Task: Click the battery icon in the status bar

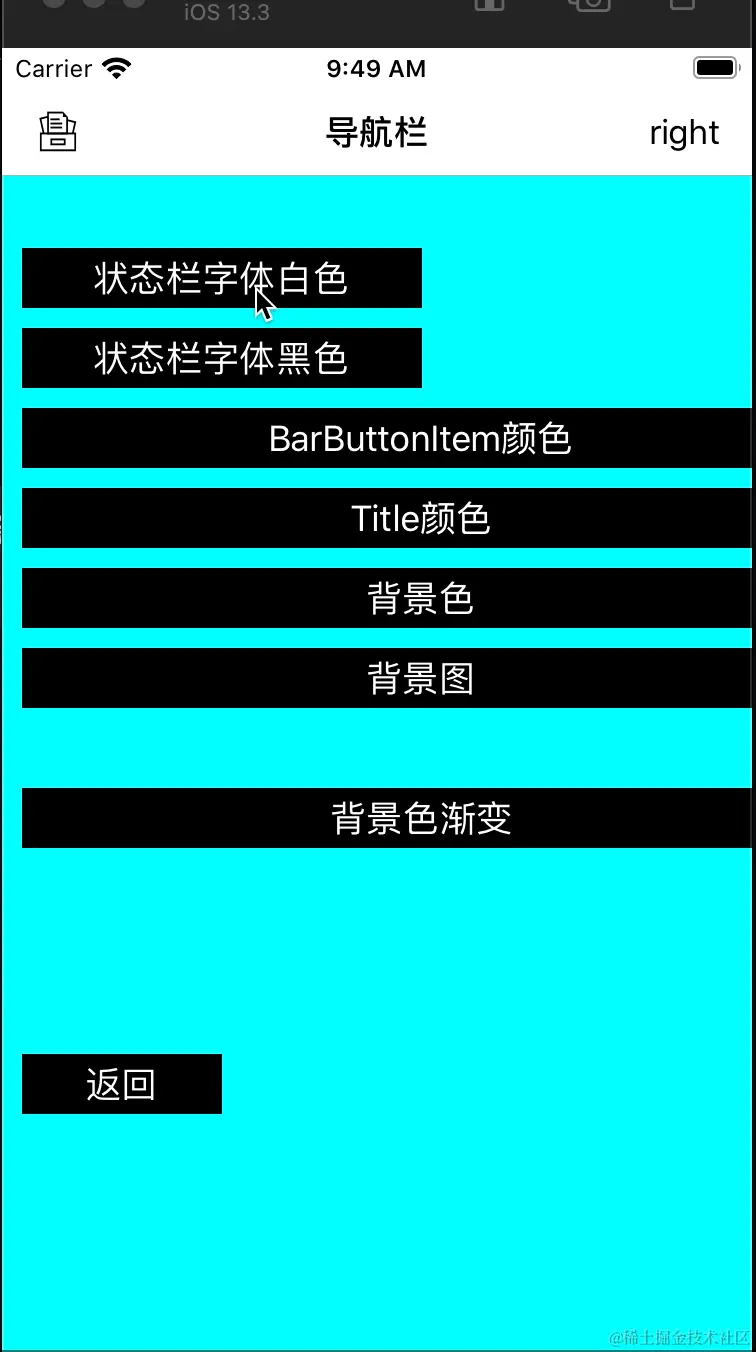Action: pyautogui.click(x=716, y=67)
